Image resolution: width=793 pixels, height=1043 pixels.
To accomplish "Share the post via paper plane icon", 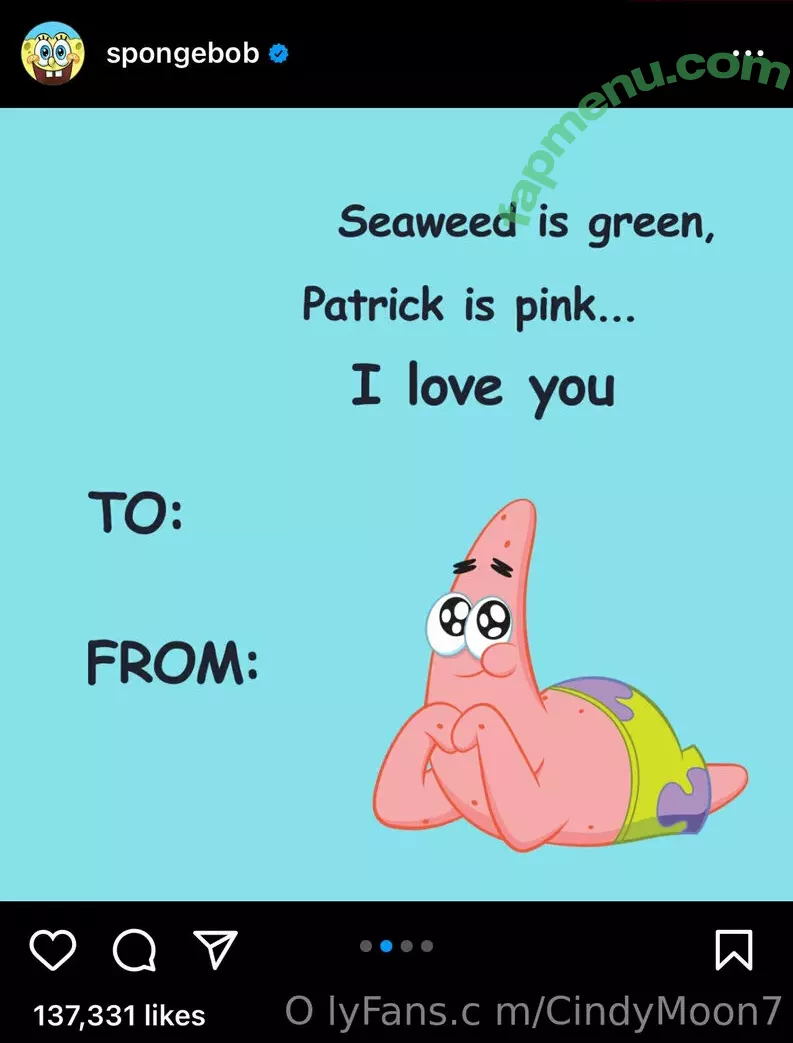I will click(x=214, y=949).
